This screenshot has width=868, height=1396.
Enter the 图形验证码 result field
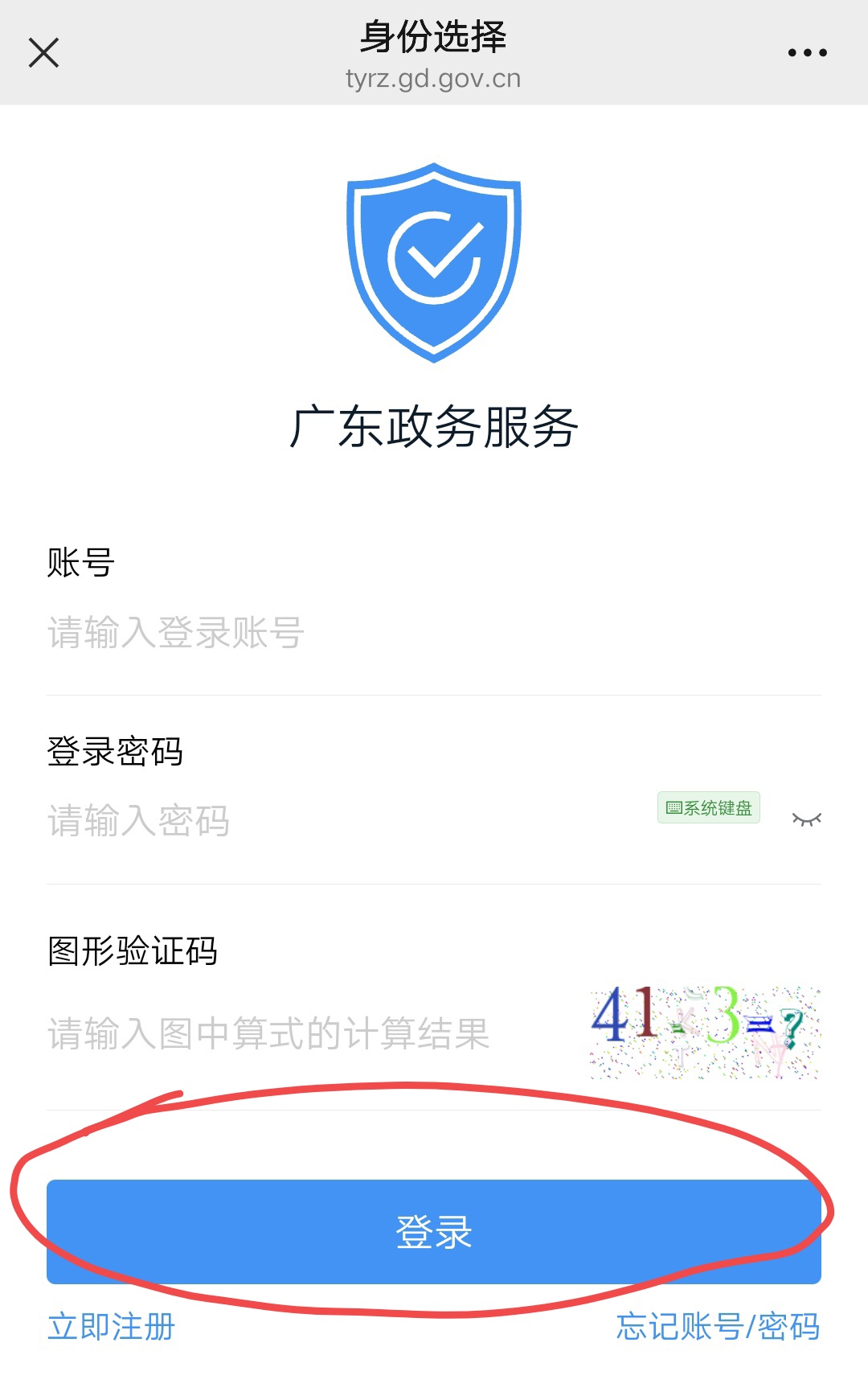305,1033
